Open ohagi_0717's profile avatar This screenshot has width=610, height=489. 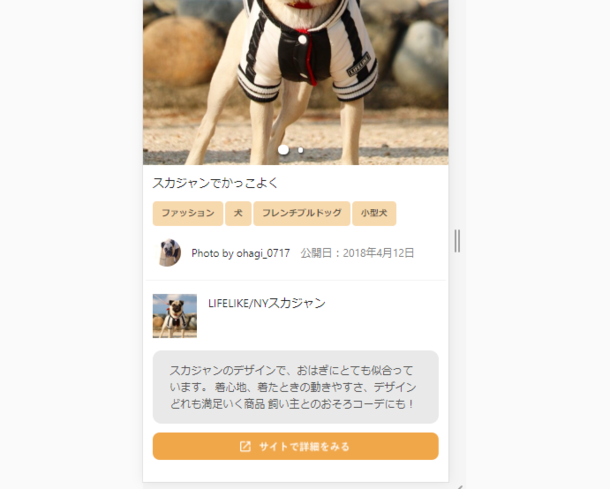169,253
